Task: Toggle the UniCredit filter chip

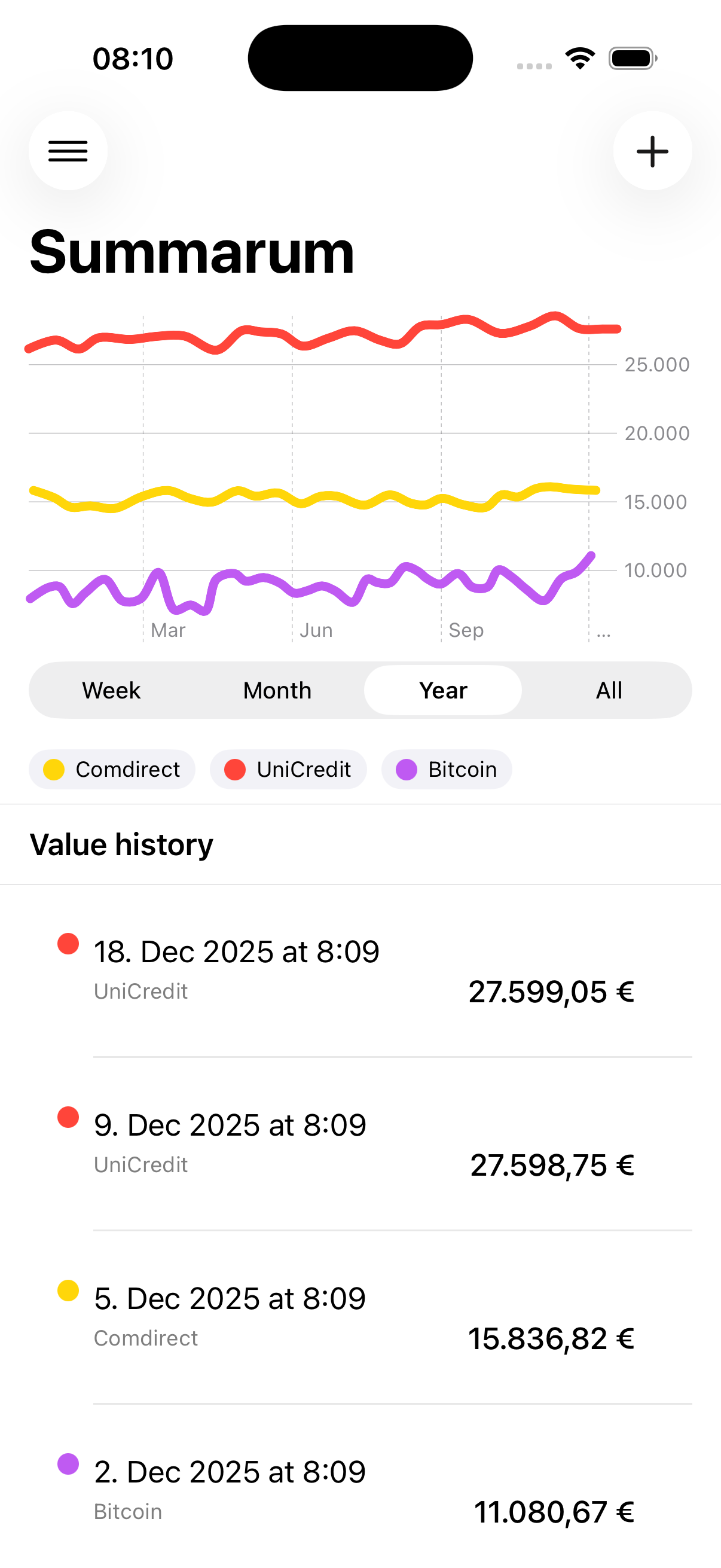Action: pos(288,770)
